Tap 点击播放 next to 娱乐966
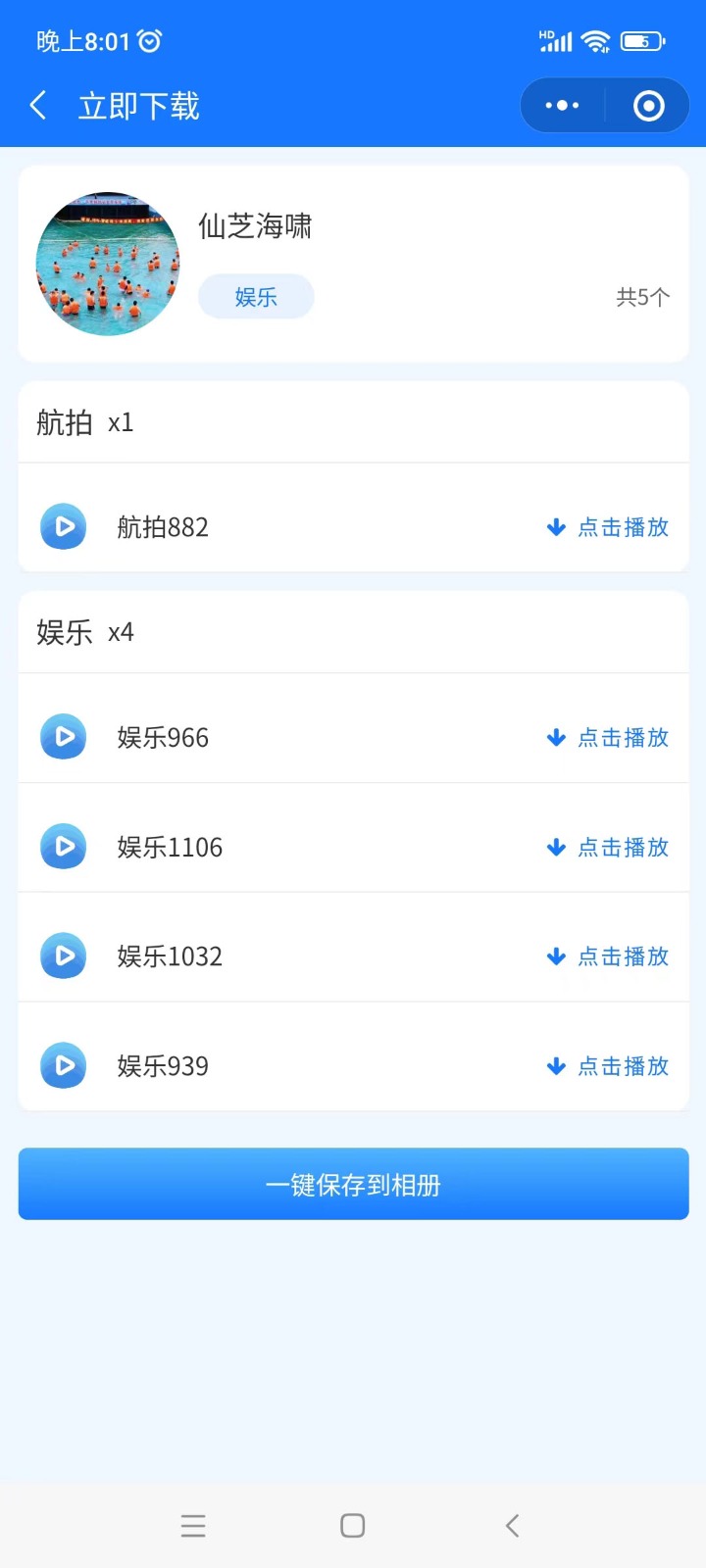This screenshot has width=706, height=1568. click(x=608, y=737)
